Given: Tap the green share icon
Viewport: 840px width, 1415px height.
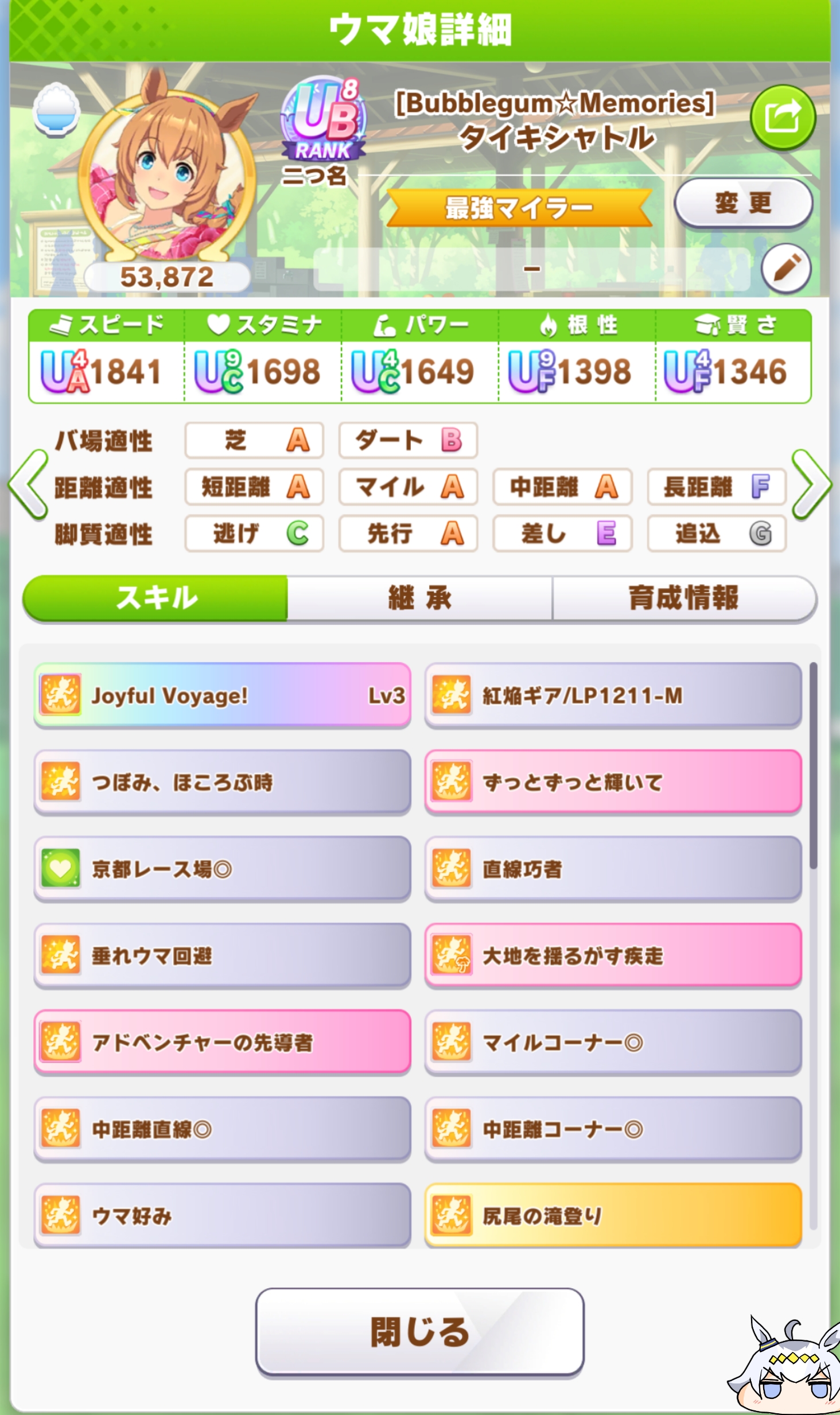Looking at the screenshot, I should (783, 117).
